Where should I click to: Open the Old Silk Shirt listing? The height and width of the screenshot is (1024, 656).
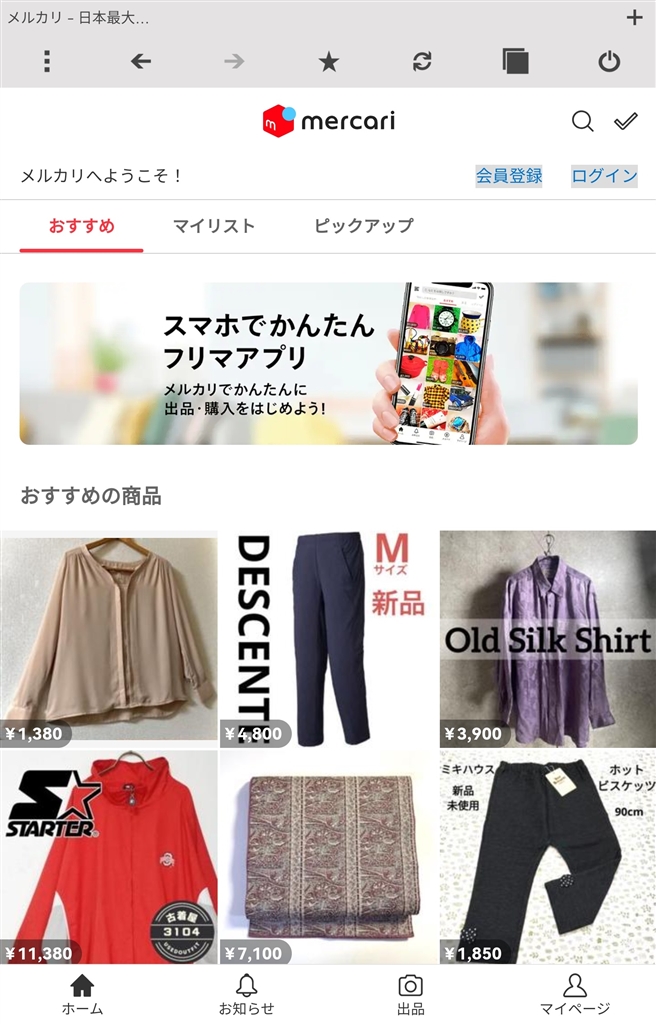pos(547,638)
